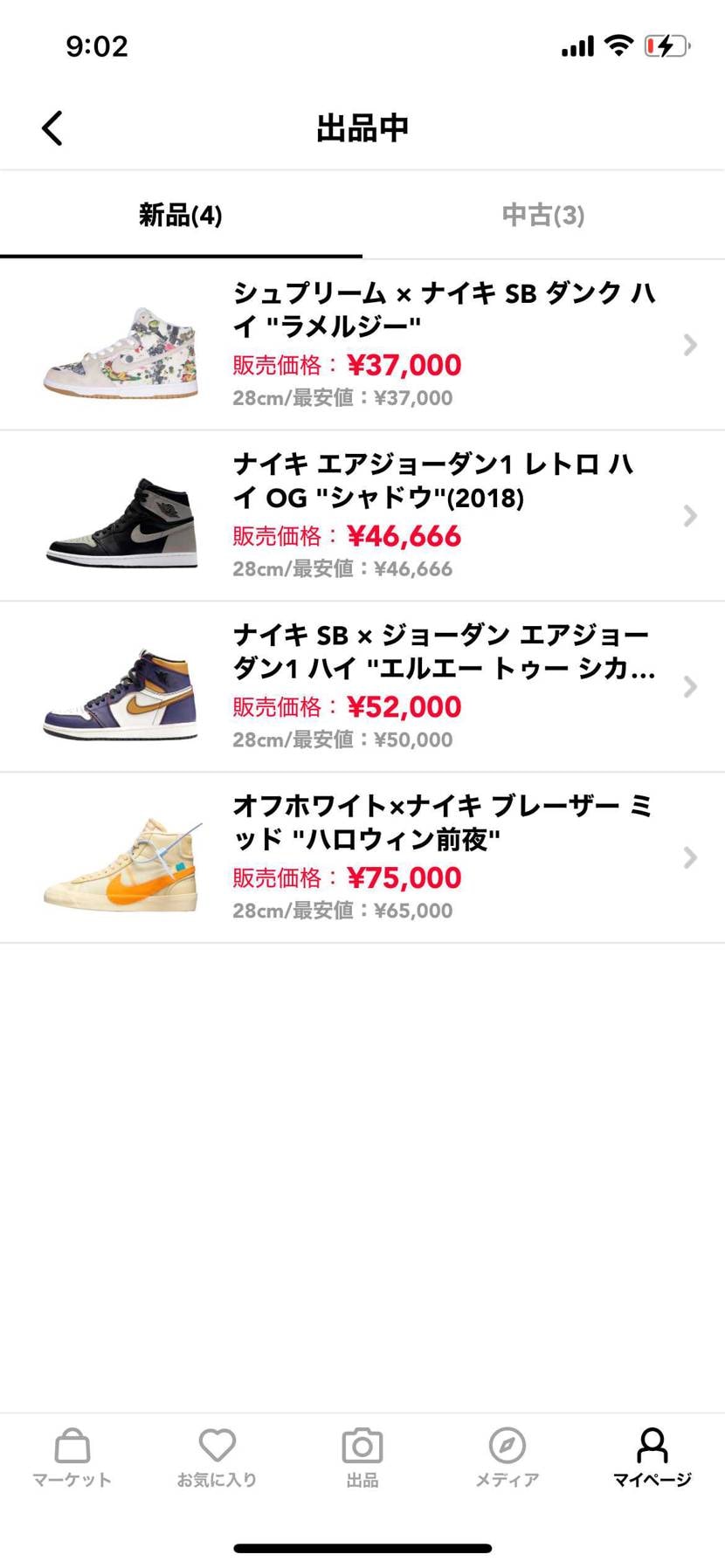Go back using the back arrow
The width and height of the screenshot is (725, 1568).
point(52,127)
